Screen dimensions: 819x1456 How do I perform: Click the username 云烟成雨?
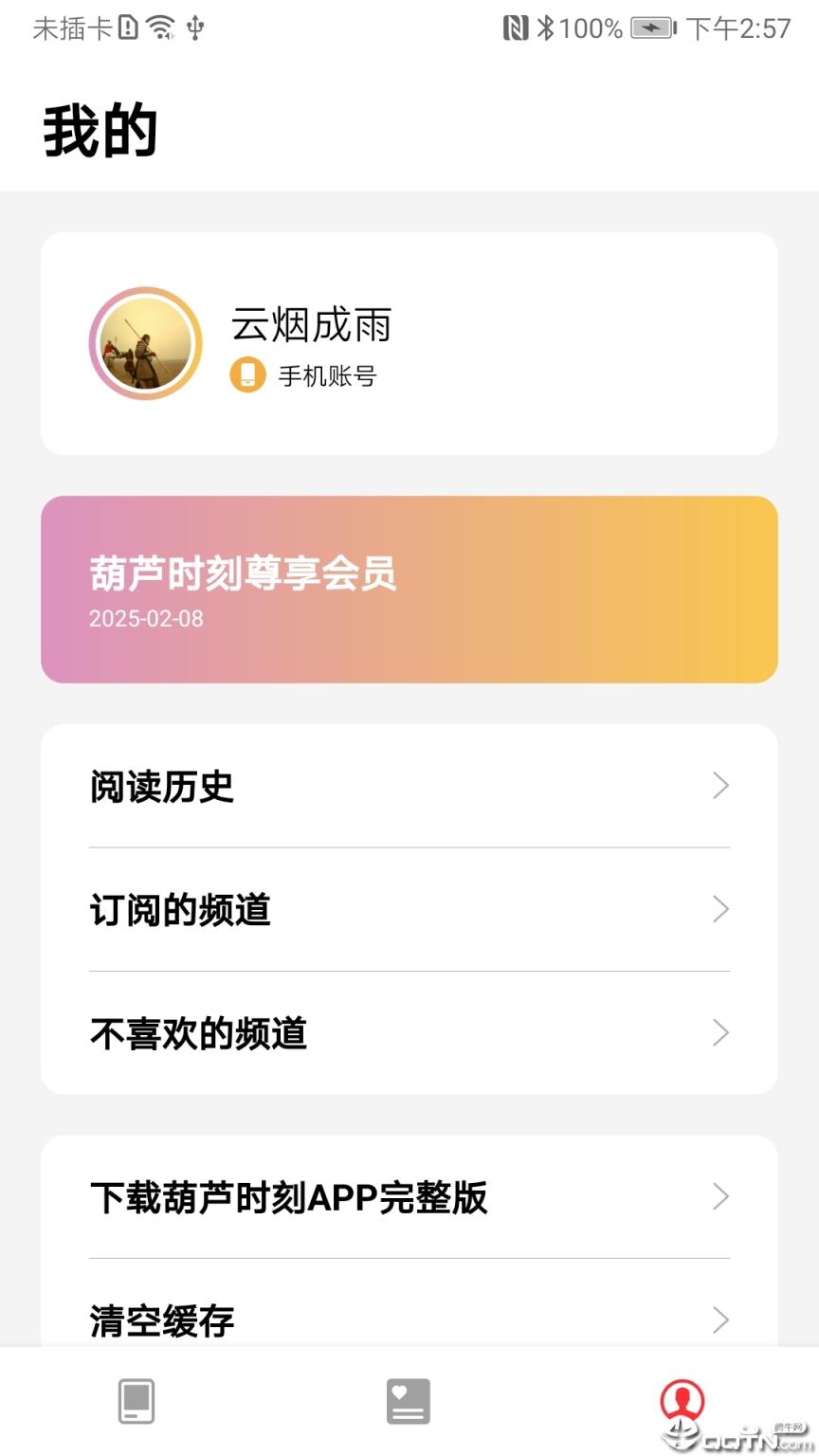pyautogui.click(x=313, y=325)
